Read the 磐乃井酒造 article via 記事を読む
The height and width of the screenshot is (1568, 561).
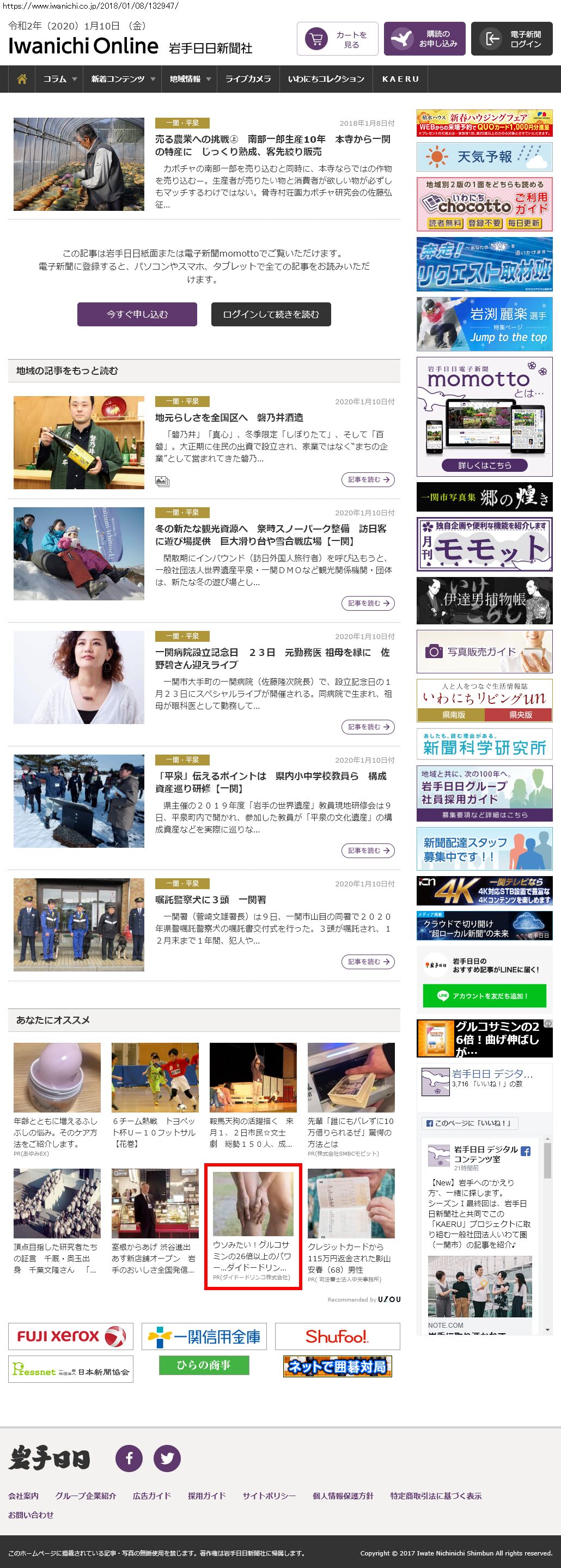pos(368,479)
